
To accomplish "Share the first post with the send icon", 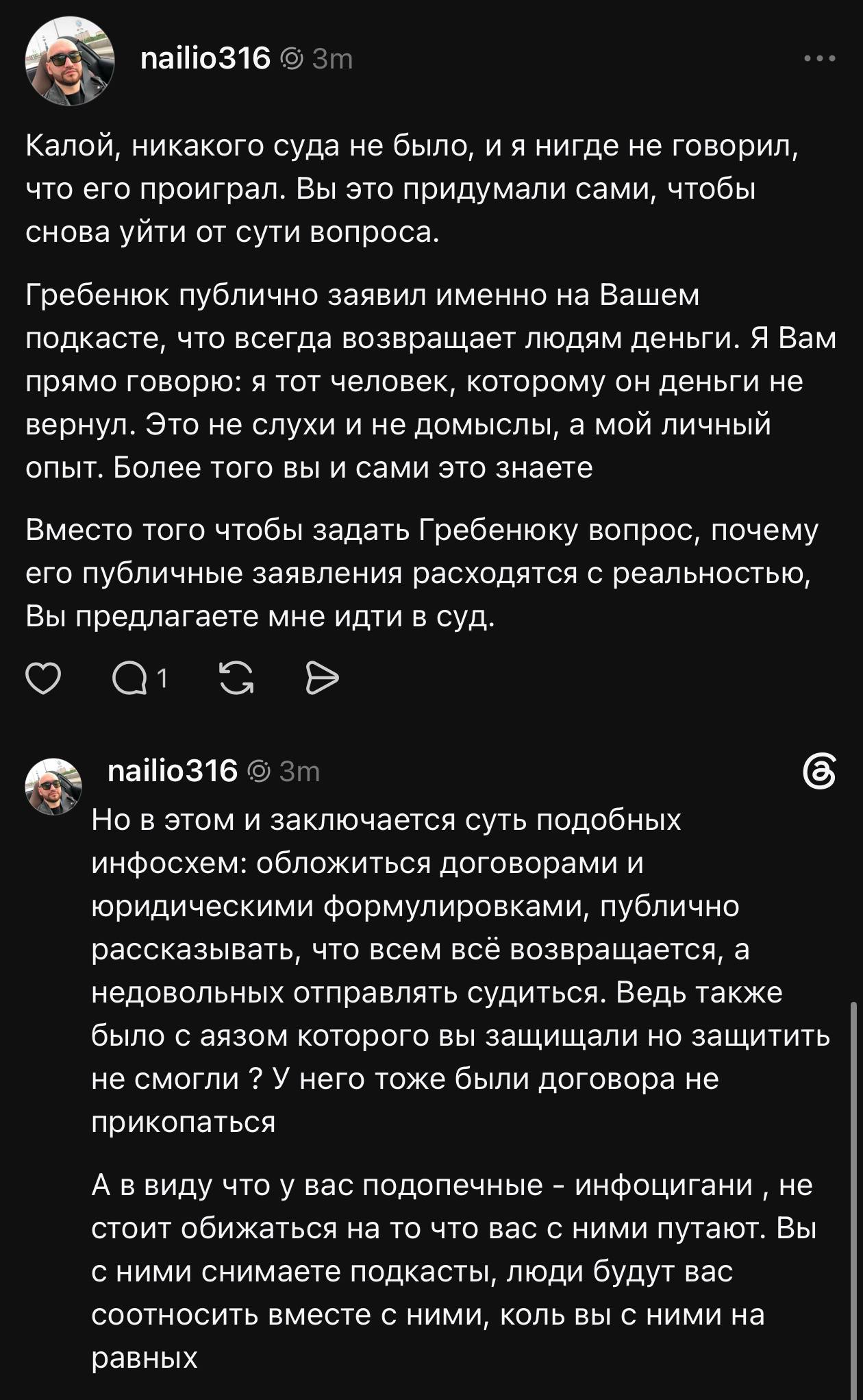I will pos(322,678).
